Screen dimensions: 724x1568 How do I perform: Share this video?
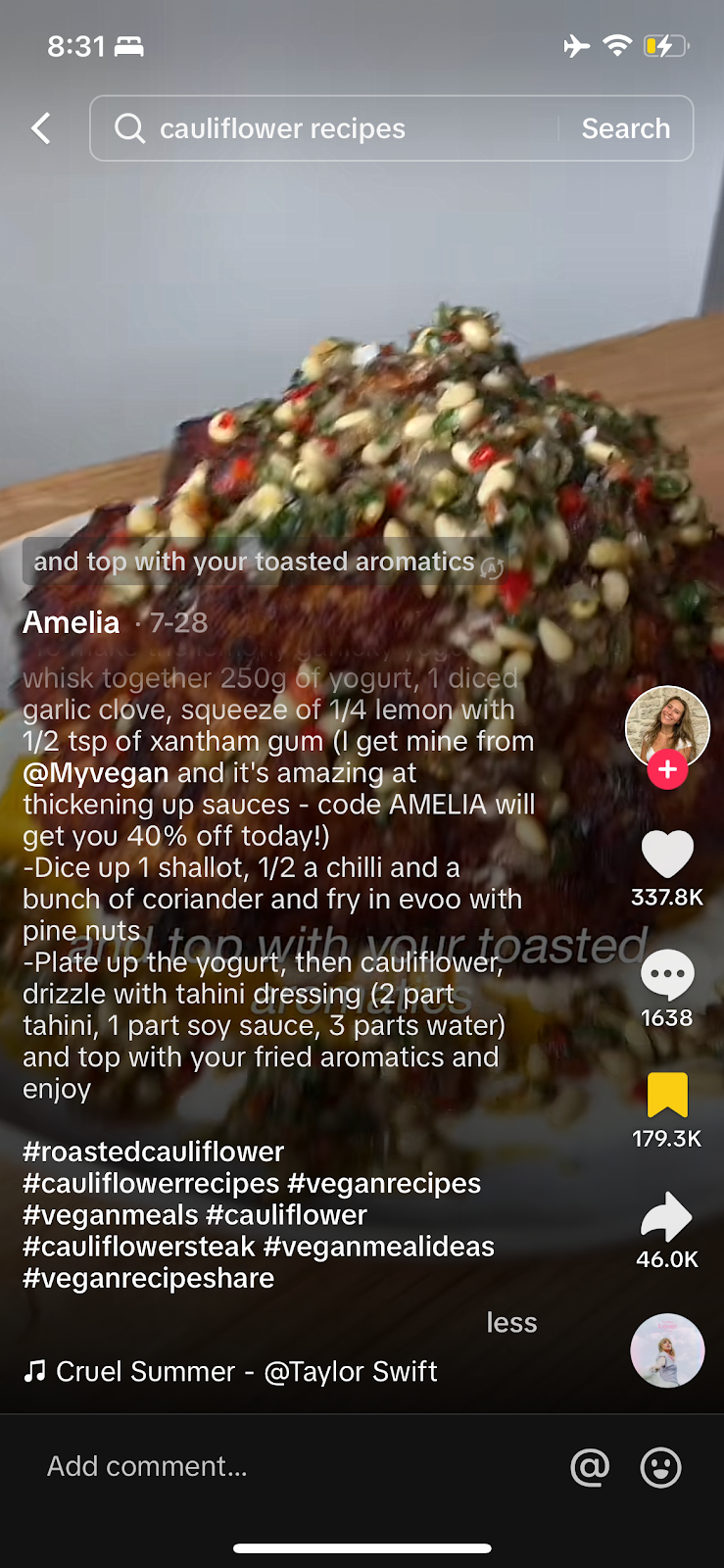[x=667, y=1216]
